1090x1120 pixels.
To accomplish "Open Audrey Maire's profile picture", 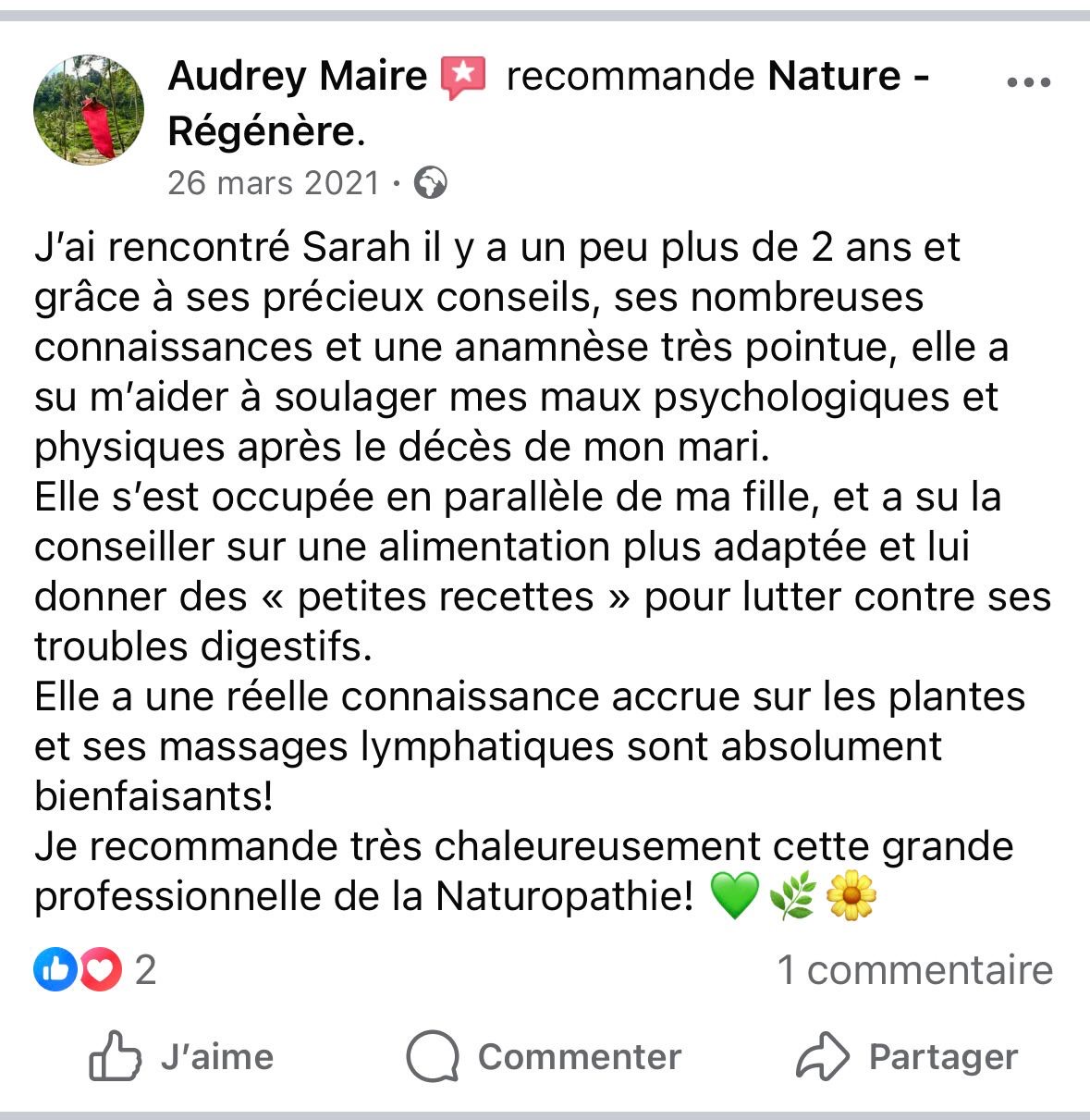I will click(x=89, y=109).
